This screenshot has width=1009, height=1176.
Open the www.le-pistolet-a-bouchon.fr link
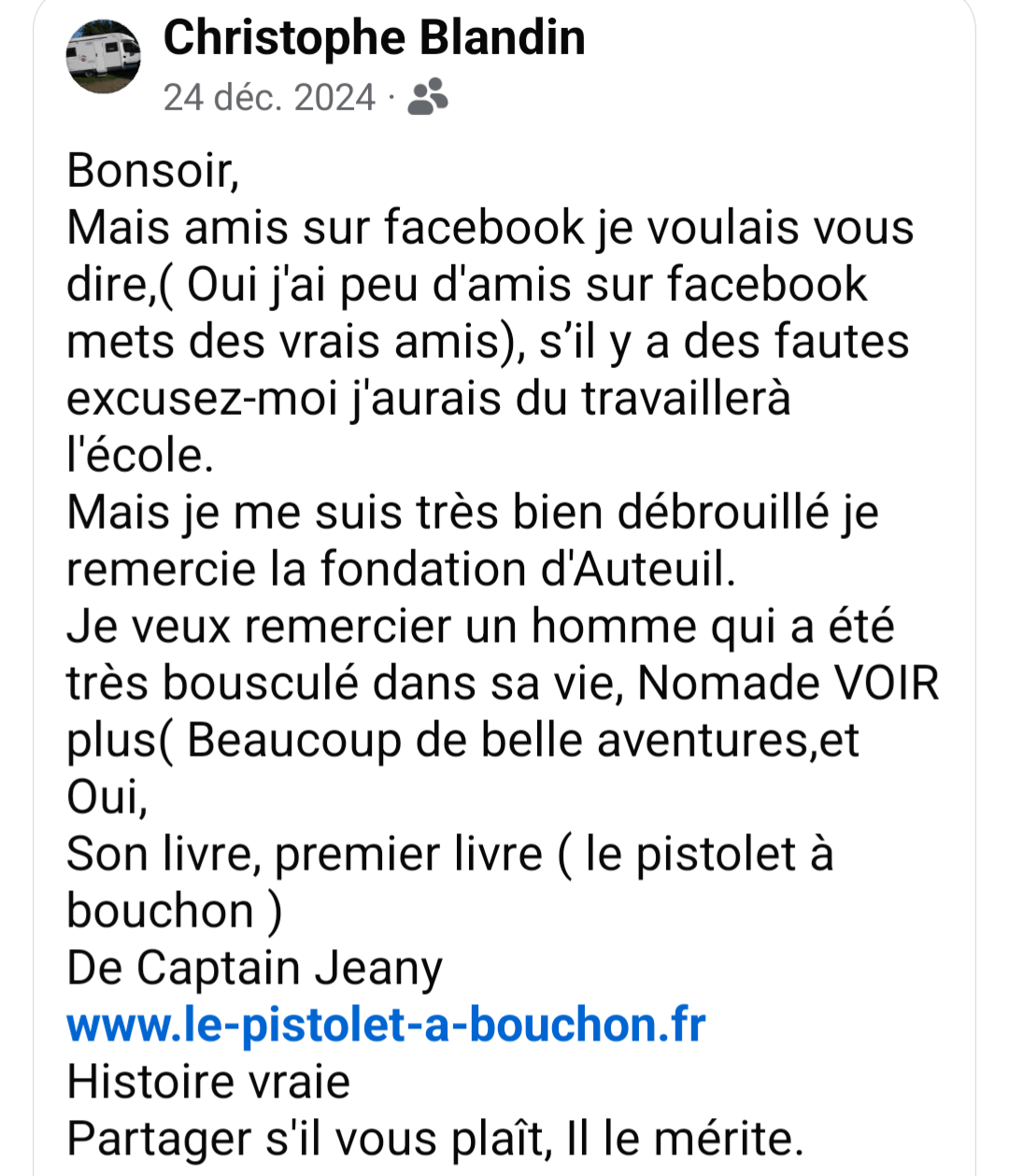[386, 1025]
